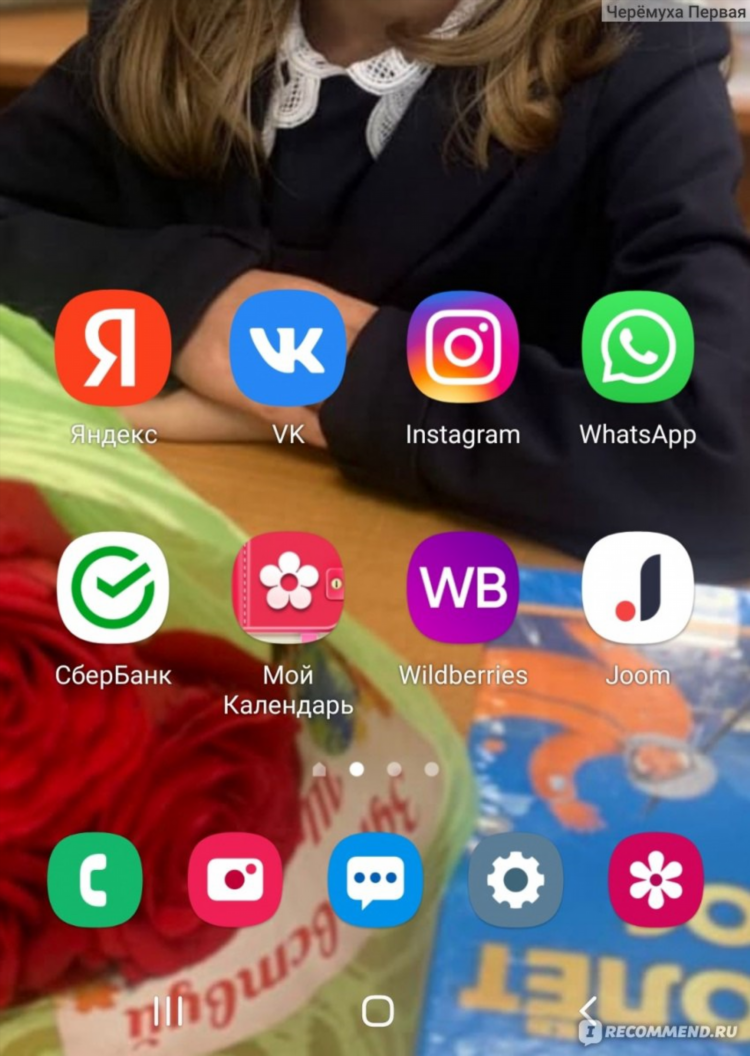The width and height of the screenshot is (750, 1056).
Task: Open the Яндекс app
Action: tap(112, 348)
